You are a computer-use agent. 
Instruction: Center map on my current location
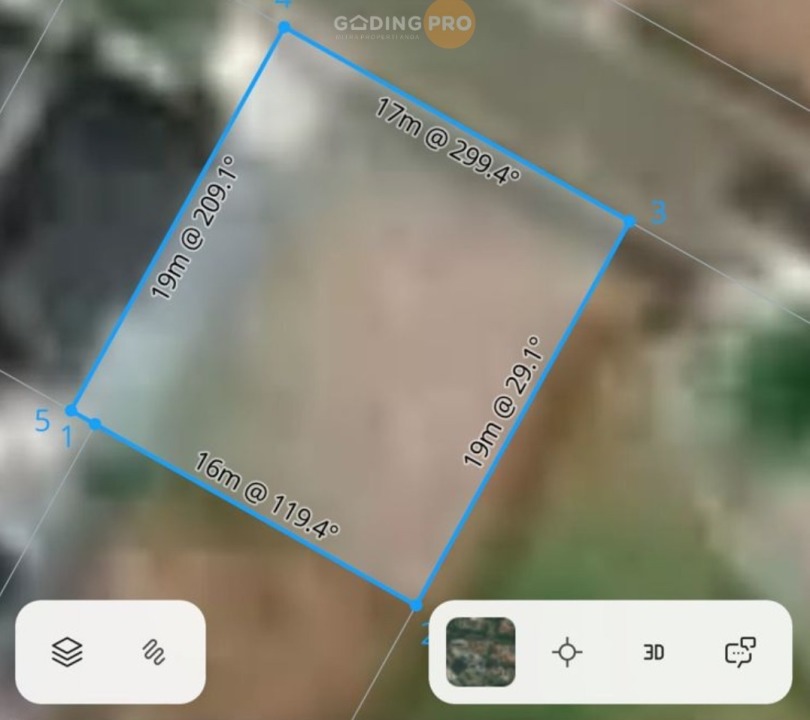click(567, 652)
